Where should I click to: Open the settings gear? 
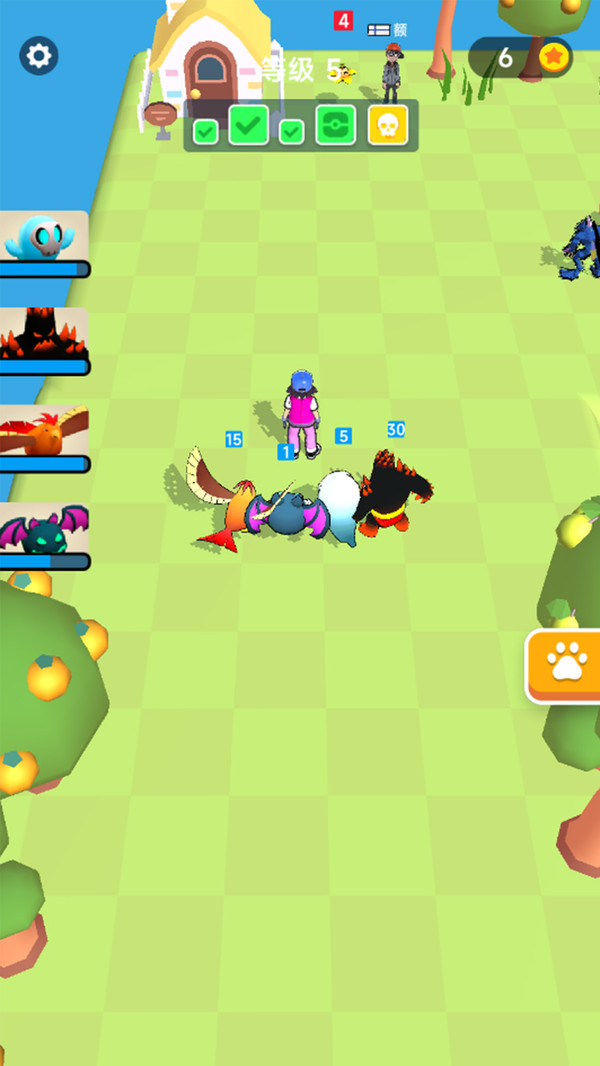39,56
